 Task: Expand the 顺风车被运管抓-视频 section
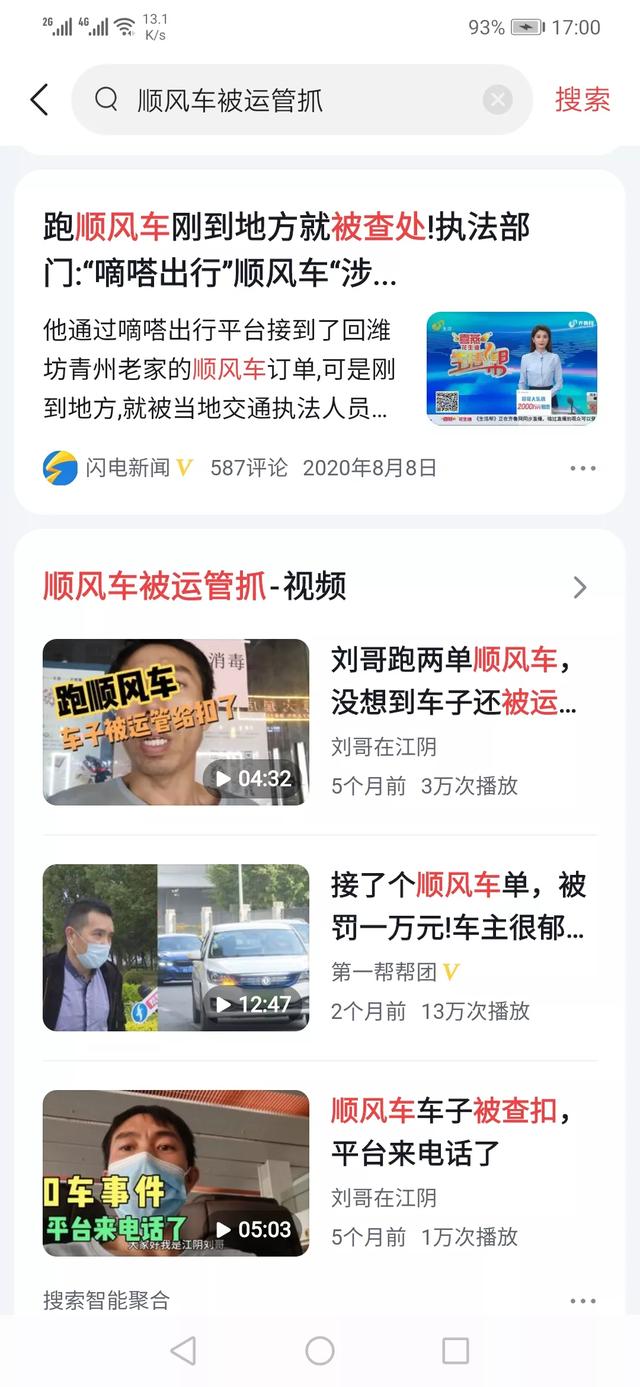coord(580,587)
